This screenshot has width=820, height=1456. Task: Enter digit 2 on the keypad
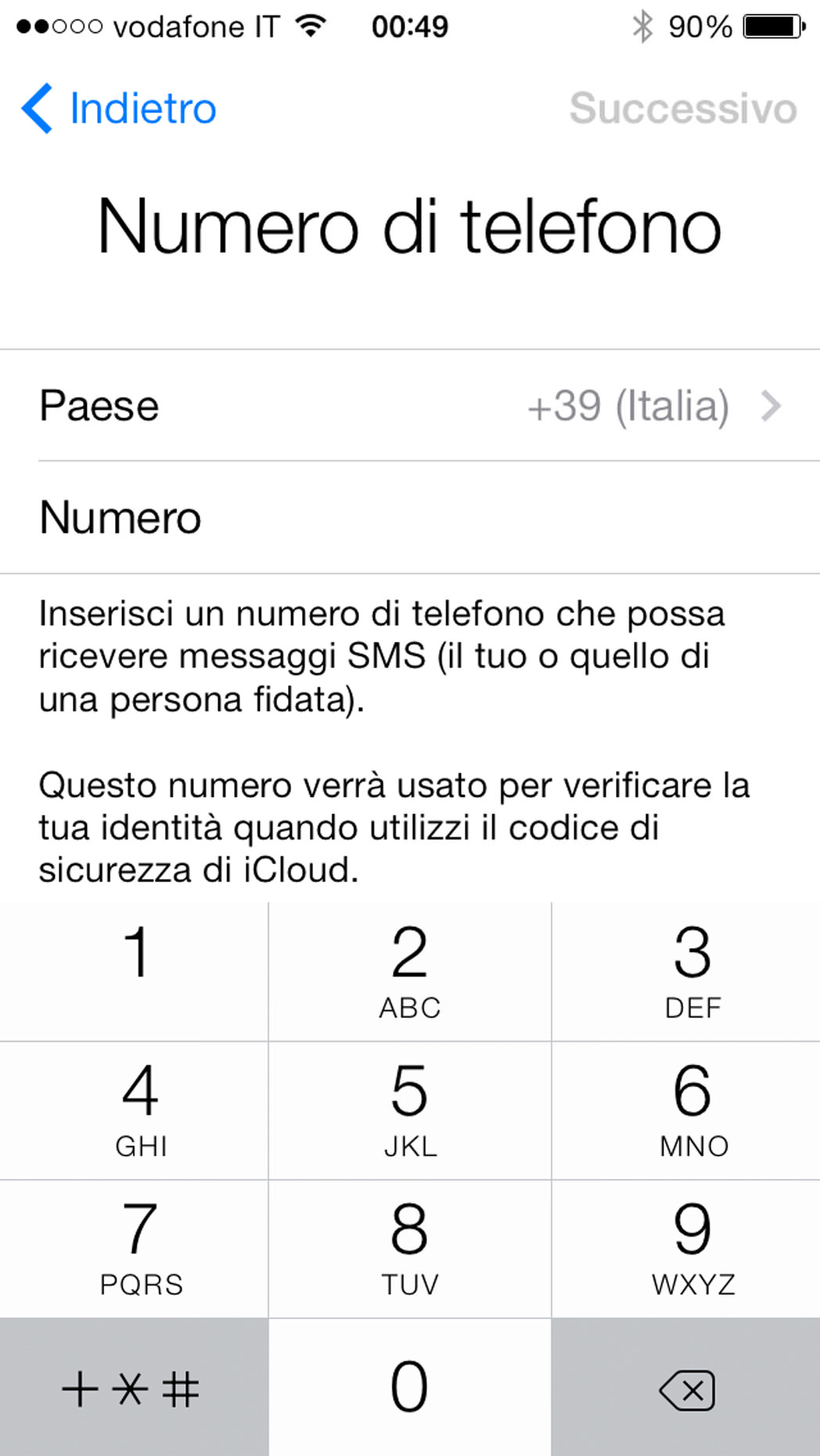(409, 971)
